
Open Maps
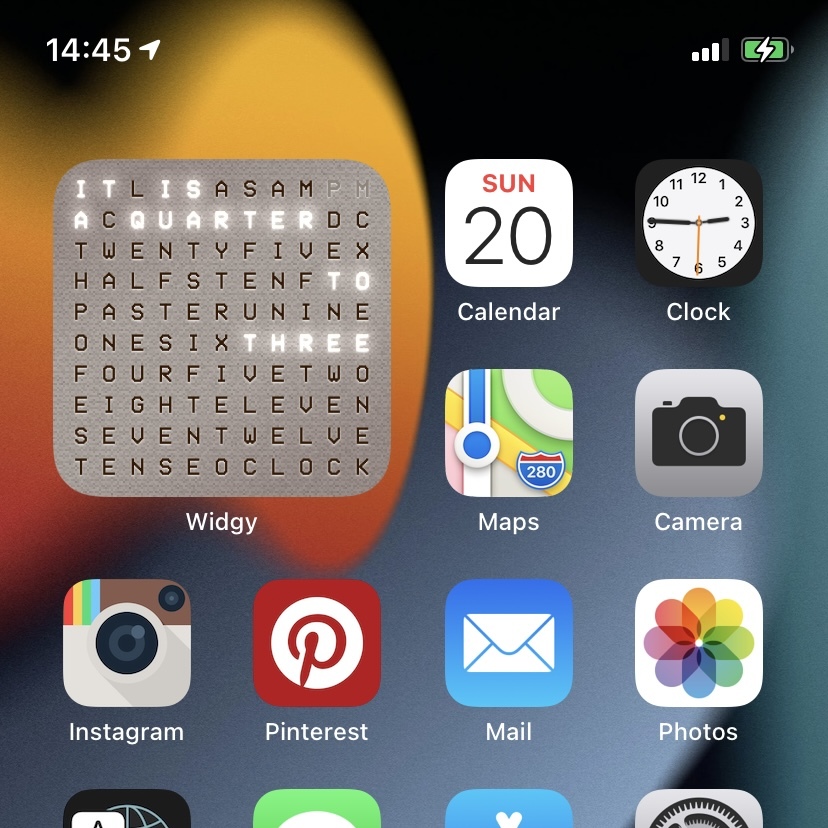pyautogui.click(x=508, y=433)
